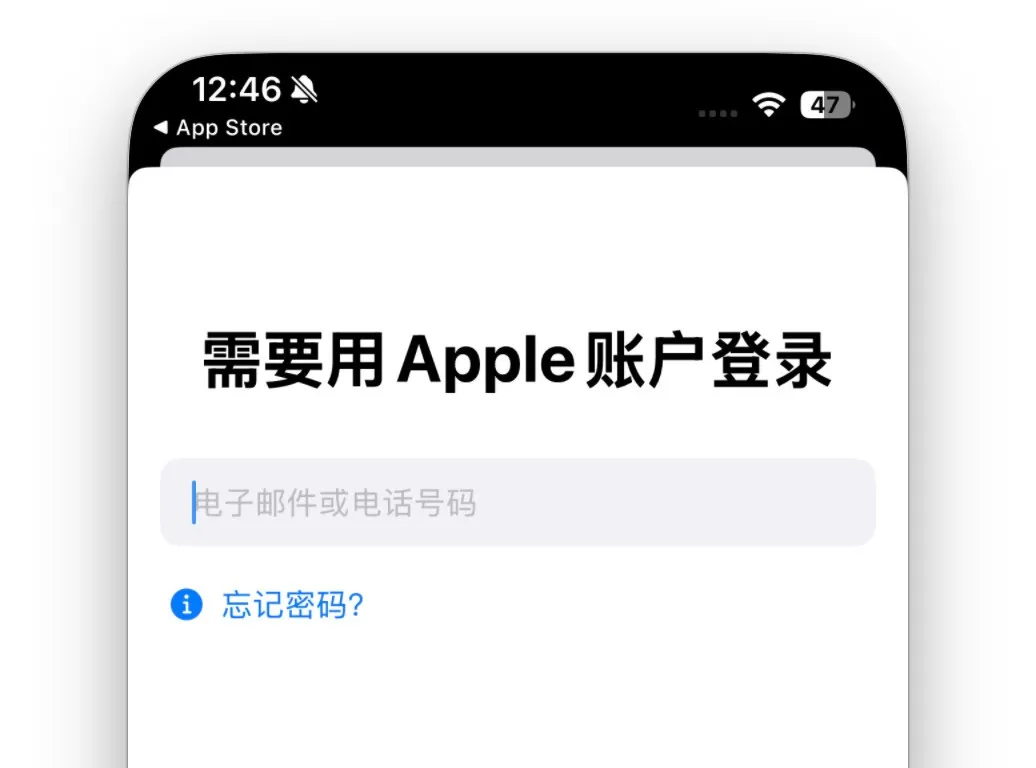
Task: Open the 忘记密码? link
Action: (x=291, y=605)
